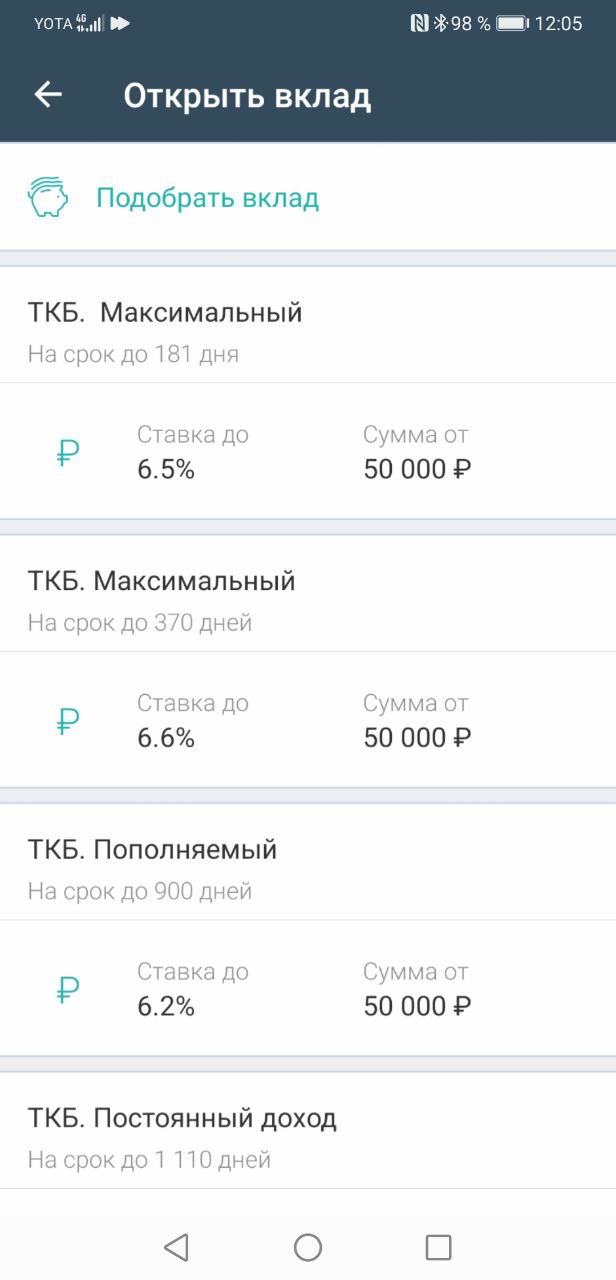Open ТКБ. Максимальный deposit for 181 days
The height and width of the screenshot is (1280, 616).
pos(308,392)
